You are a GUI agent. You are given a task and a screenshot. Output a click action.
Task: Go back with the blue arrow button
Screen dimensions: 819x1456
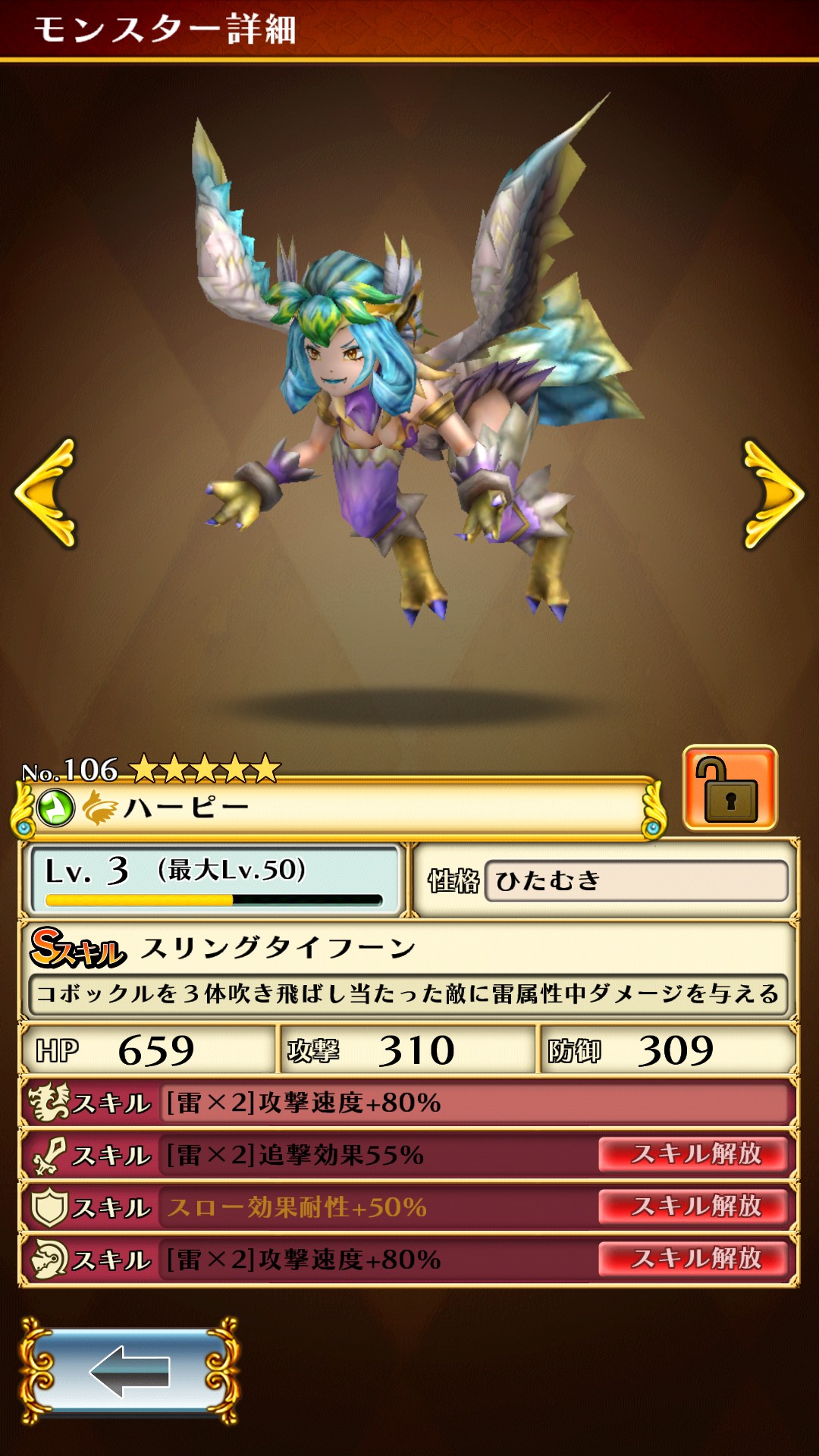[x=129, y=1371]
